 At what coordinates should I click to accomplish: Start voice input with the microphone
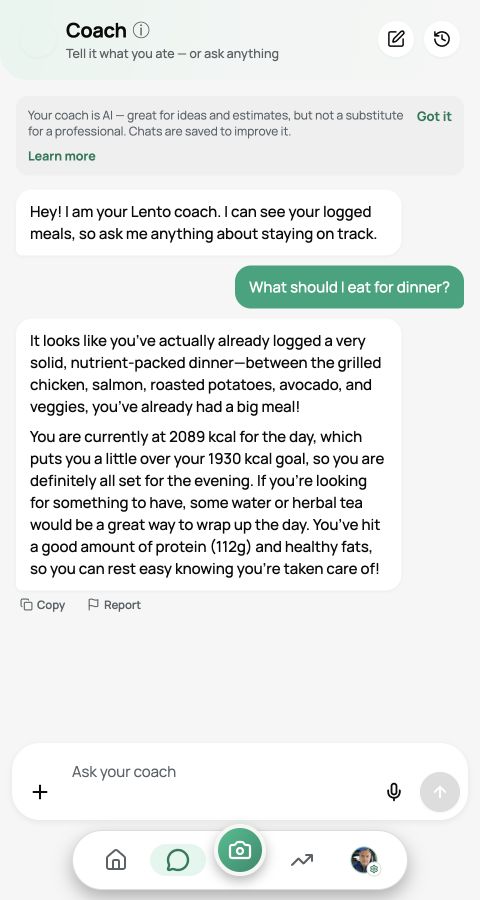click(393, 792)
